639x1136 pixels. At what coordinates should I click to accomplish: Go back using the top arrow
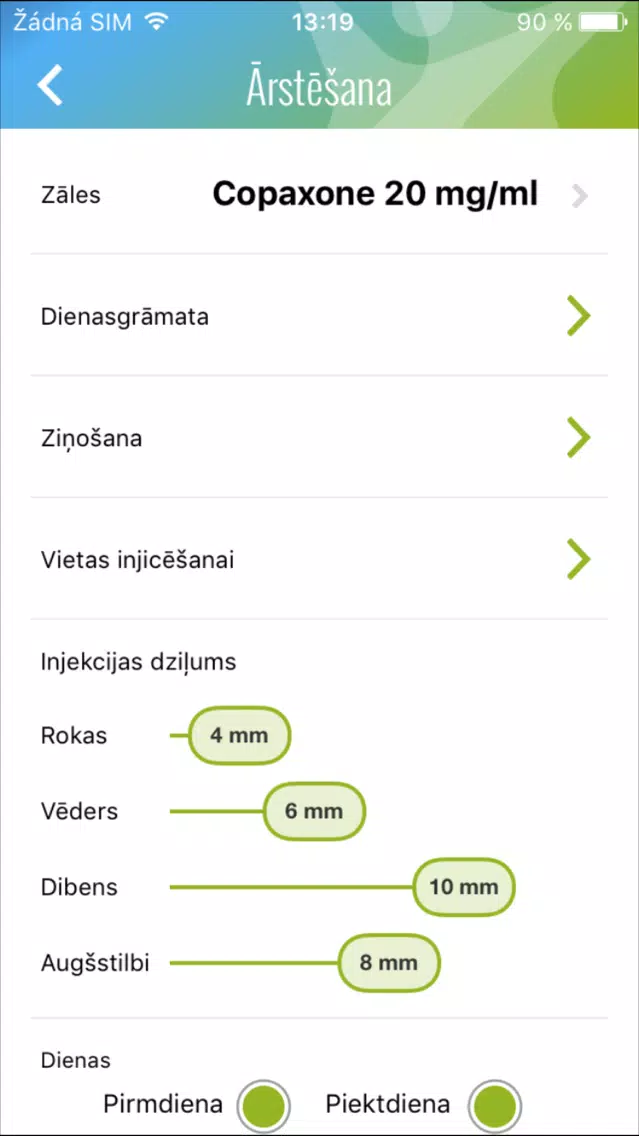(x=50, y=86)
